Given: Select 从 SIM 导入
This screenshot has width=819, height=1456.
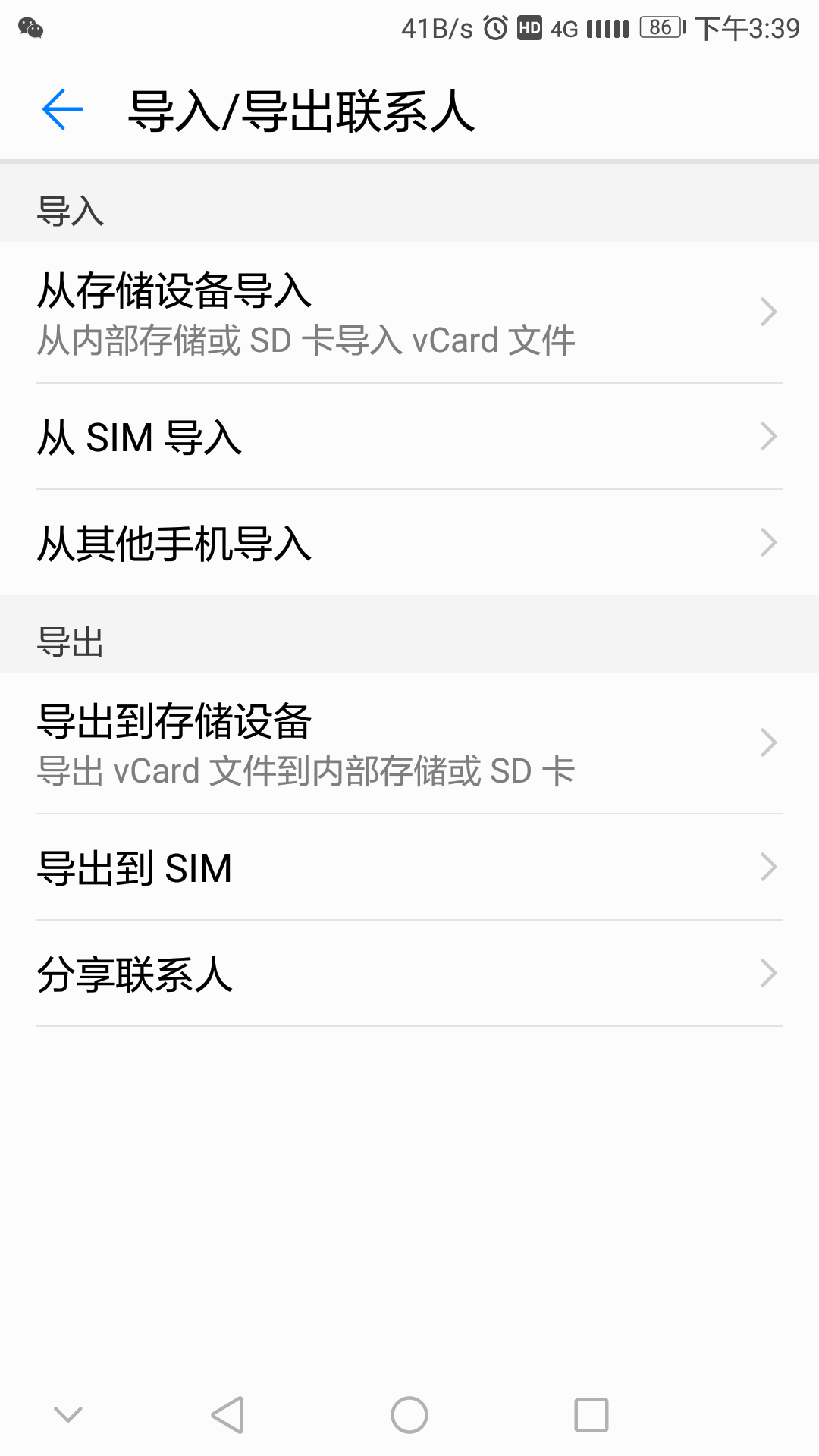Looking at the screenshot, I should [x=409, y=437].
